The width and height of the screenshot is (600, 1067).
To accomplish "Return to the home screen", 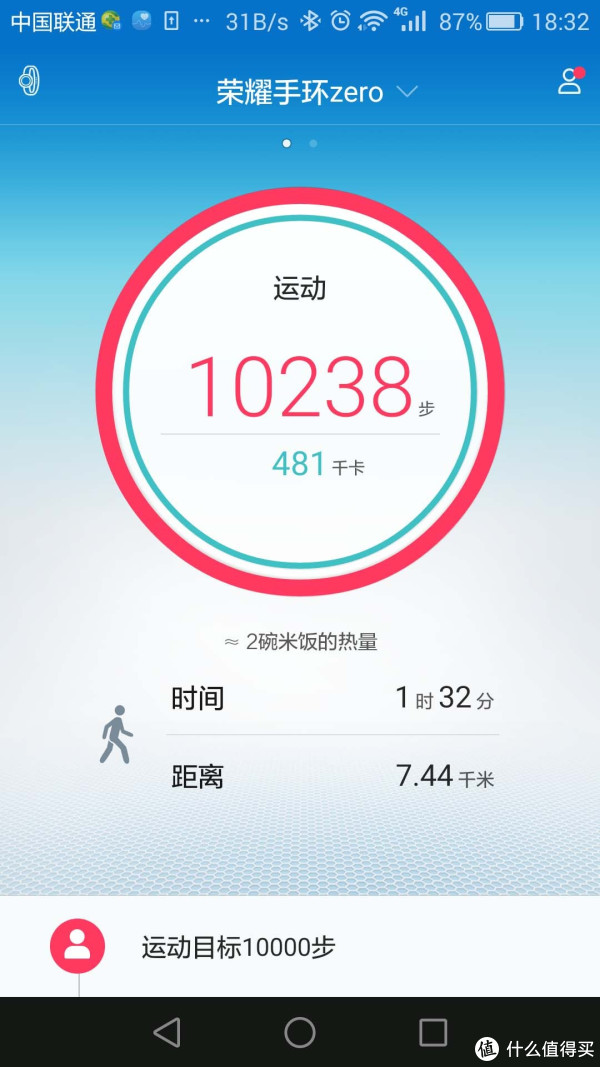I will tap(300, 1032).
